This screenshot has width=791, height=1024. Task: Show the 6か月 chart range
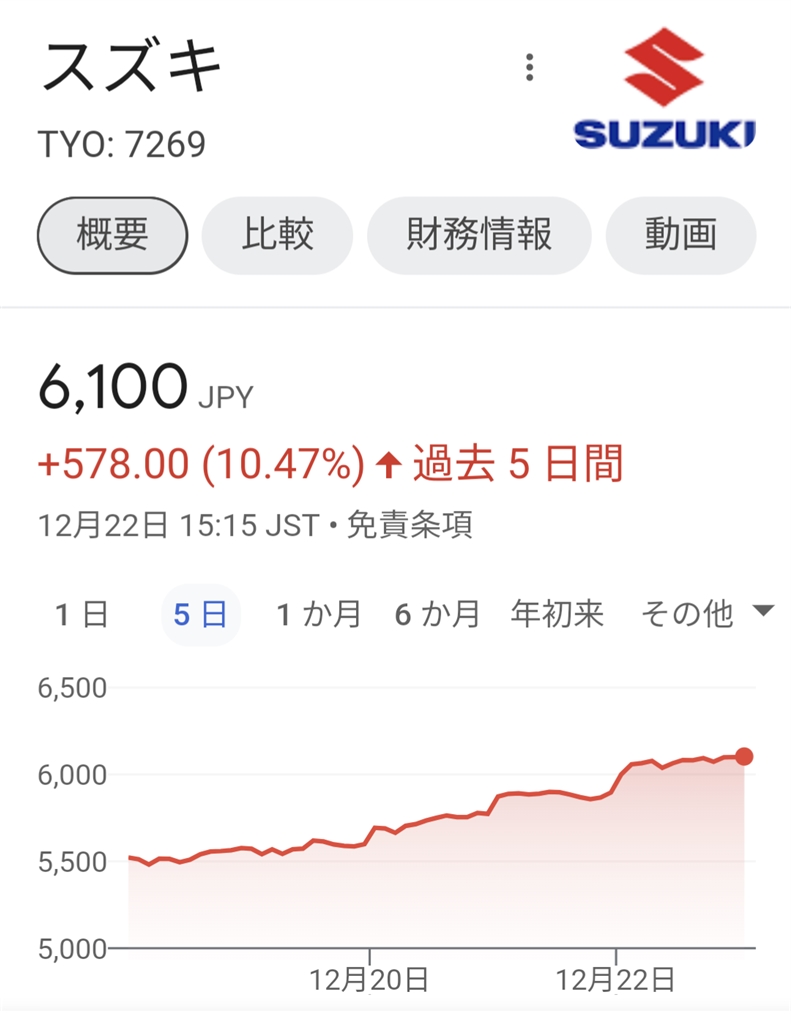click(x=437, y=613)
